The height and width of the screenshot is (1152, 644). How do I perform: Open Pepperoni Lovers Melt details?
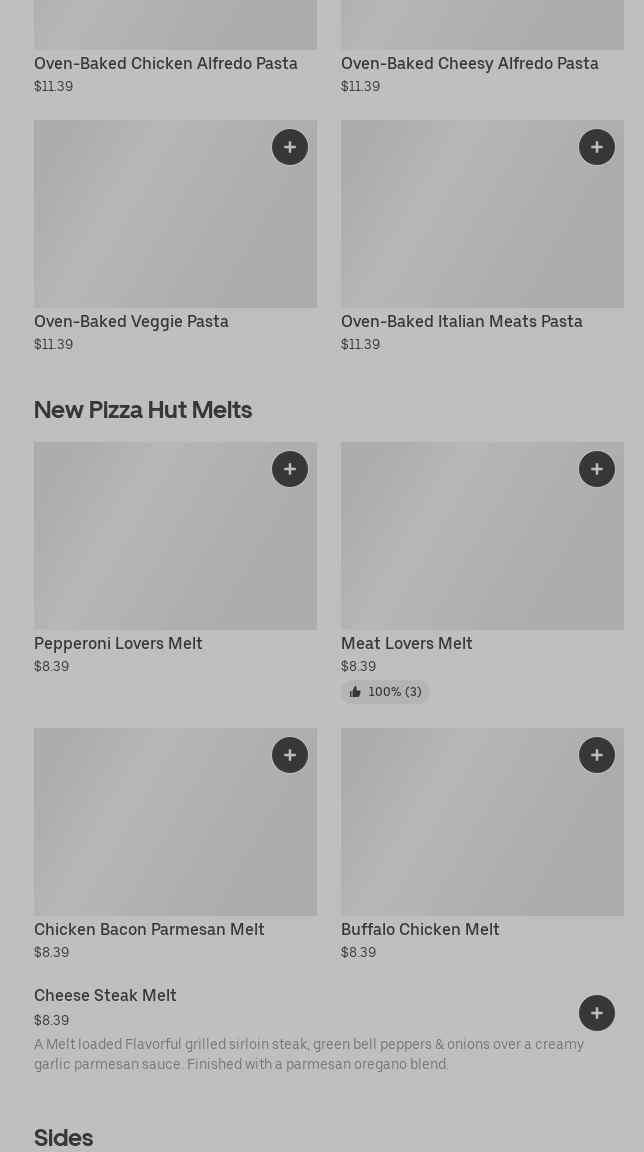175,550
